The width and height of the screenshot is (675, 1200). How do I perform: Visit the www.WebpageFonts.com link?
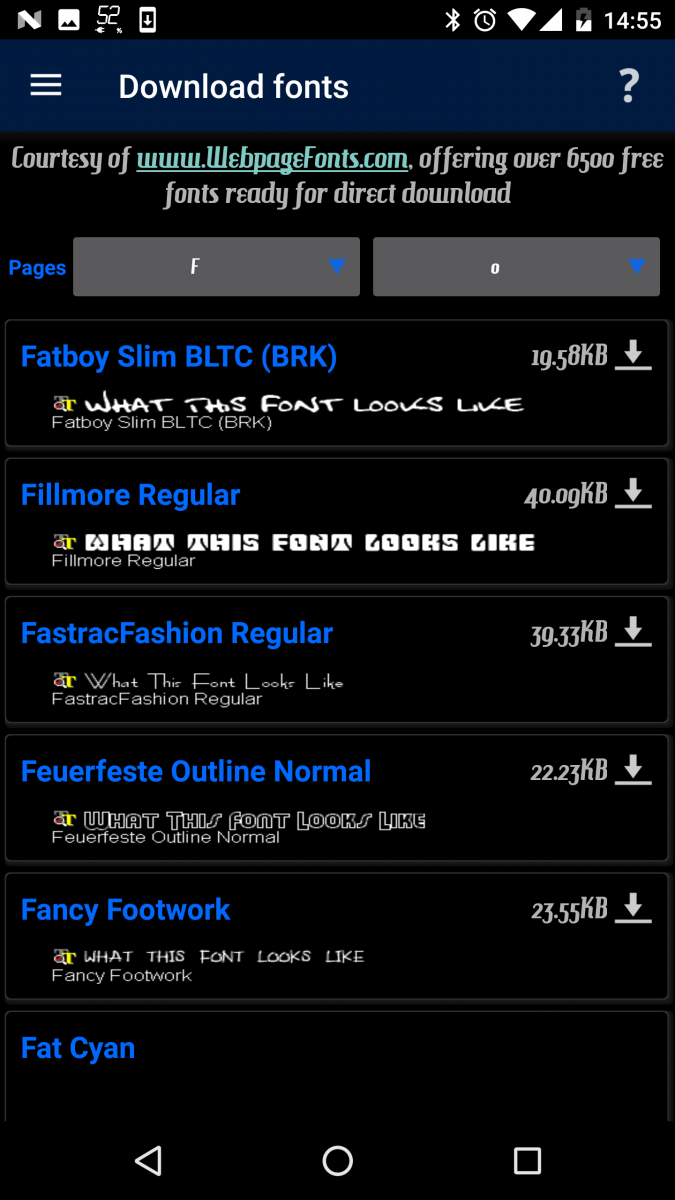coord(272,158)
